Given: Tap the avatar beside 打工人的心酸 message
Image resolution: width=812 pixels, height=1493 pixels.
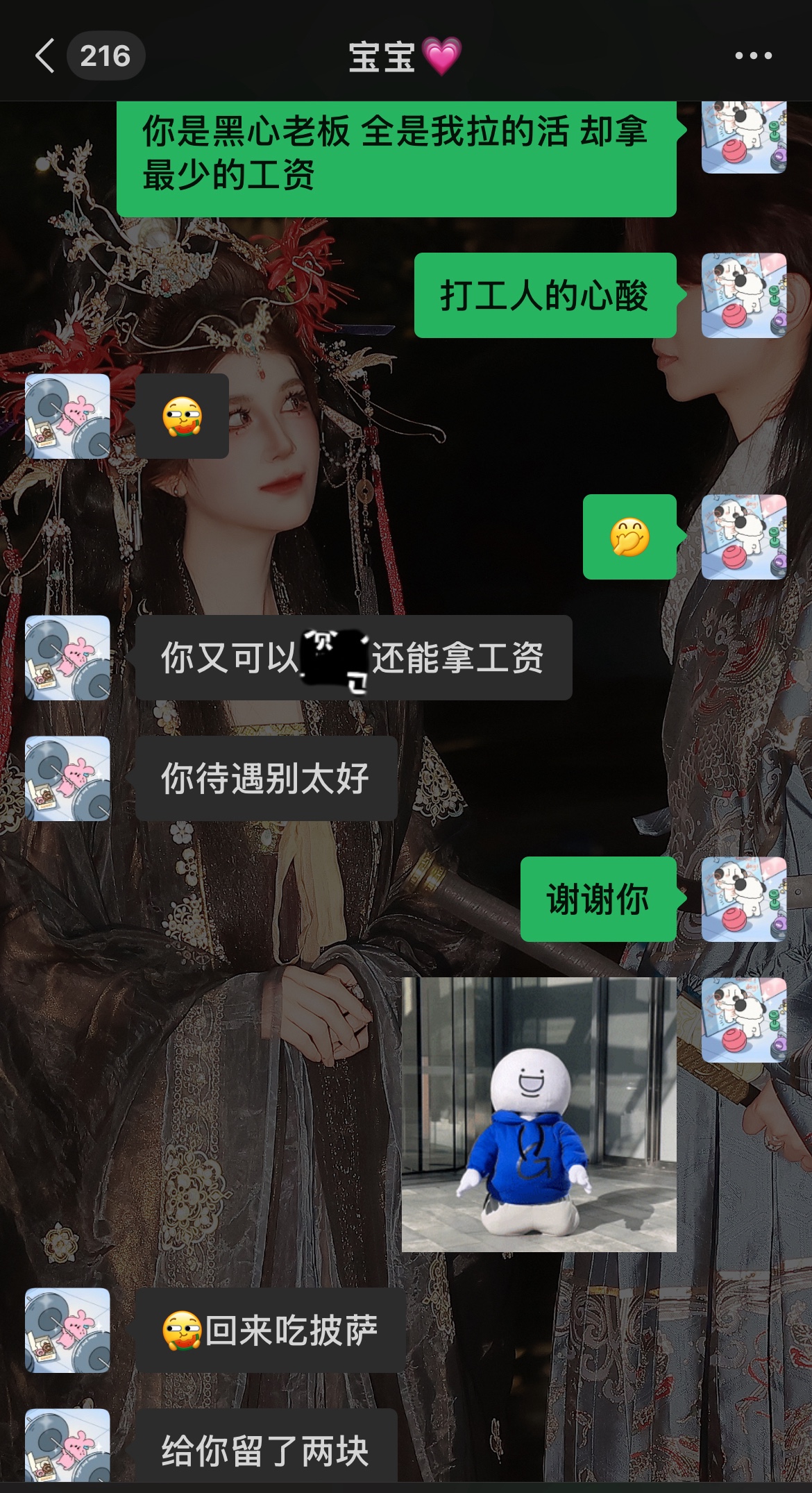Looking at the screenshot, I should (744, 296).
